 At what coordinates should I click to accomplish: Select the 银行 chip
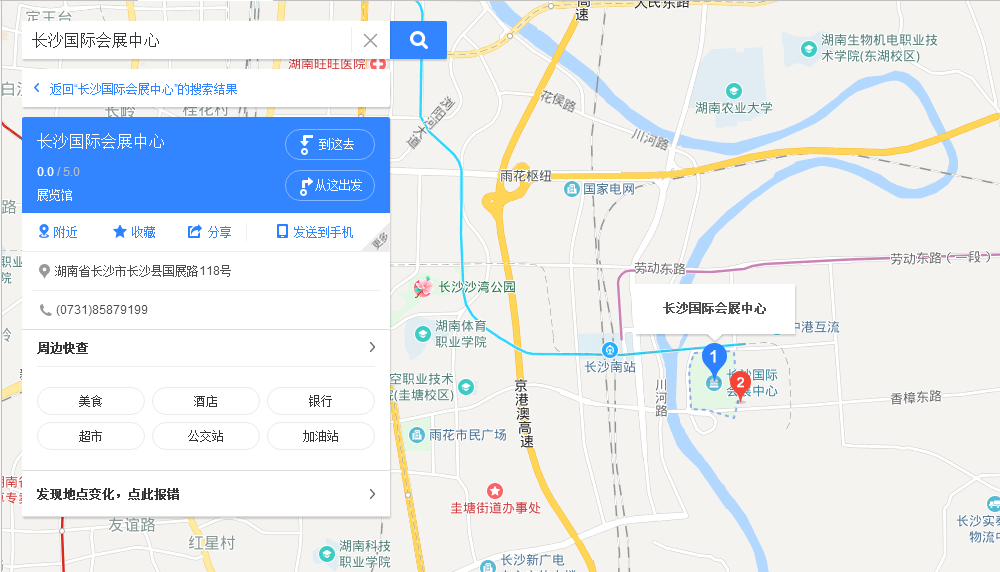pos(320,401)
